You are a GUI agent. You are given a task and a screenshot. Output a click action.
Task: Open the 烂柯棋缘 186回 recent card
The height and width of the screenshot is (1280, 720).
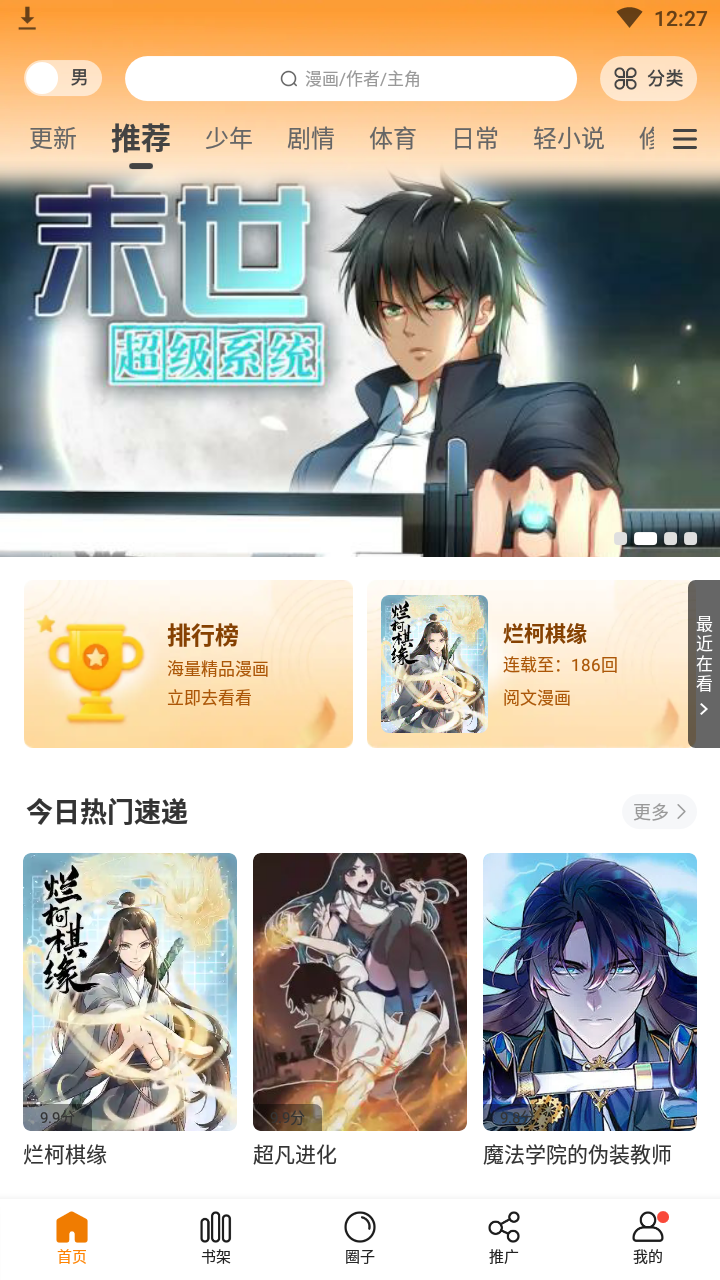point(527,664)
